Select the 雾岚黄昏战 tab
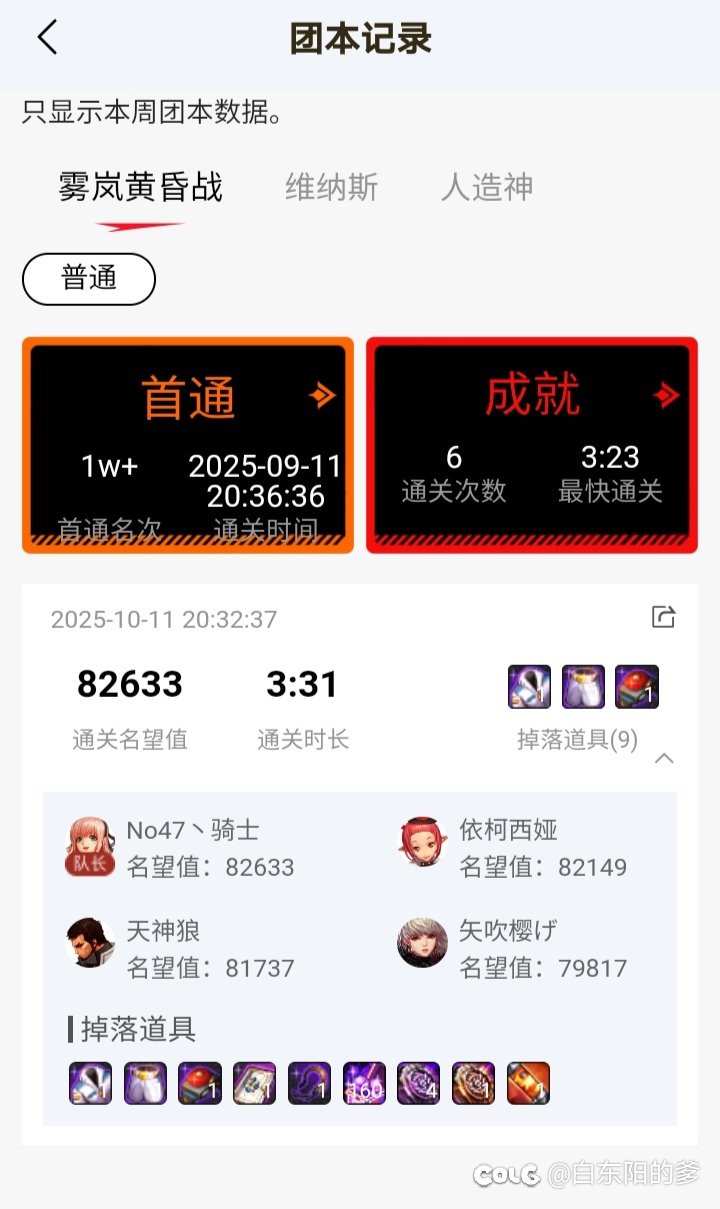The image size is (720, 1209). coord(140,187)
